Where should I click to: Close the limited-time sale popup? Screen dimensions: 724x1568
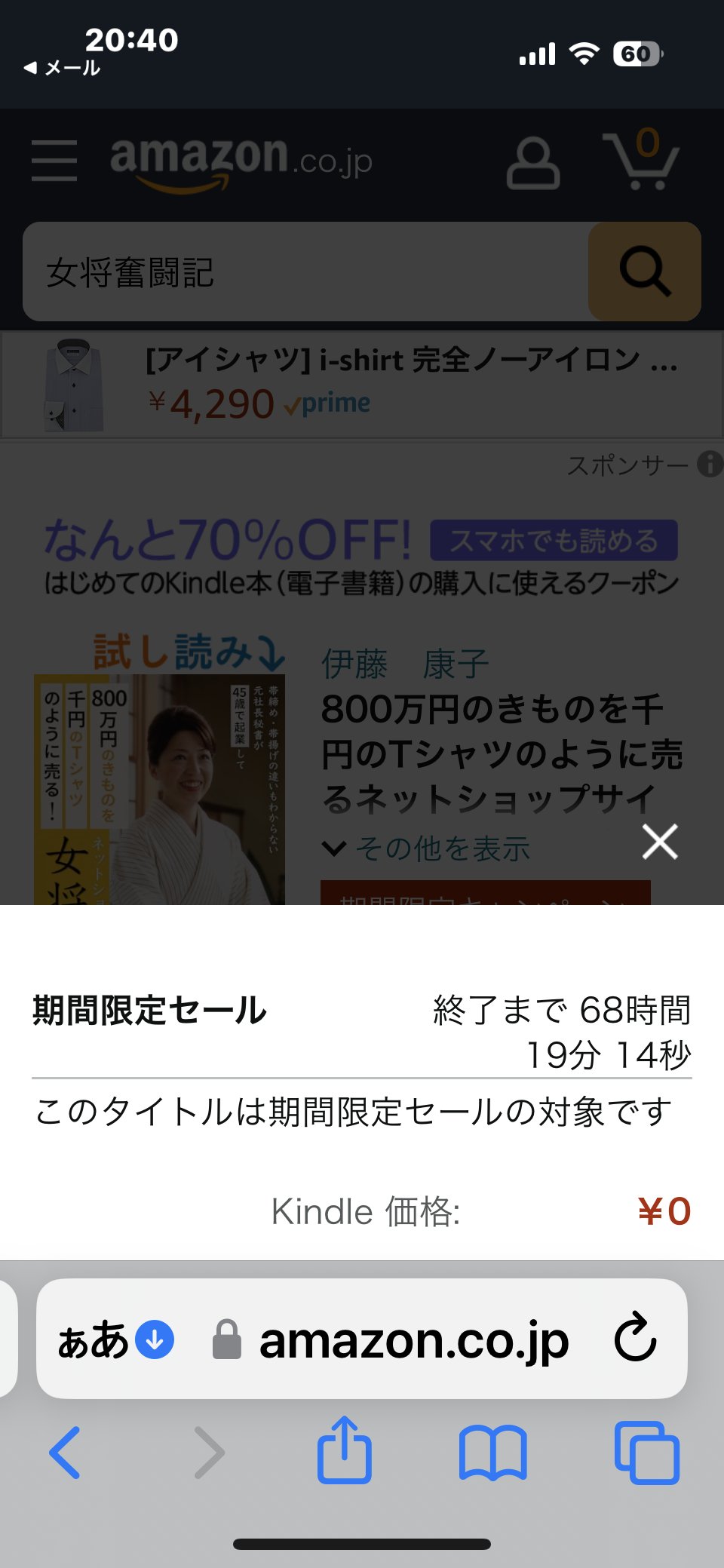(x=660, y=842)
